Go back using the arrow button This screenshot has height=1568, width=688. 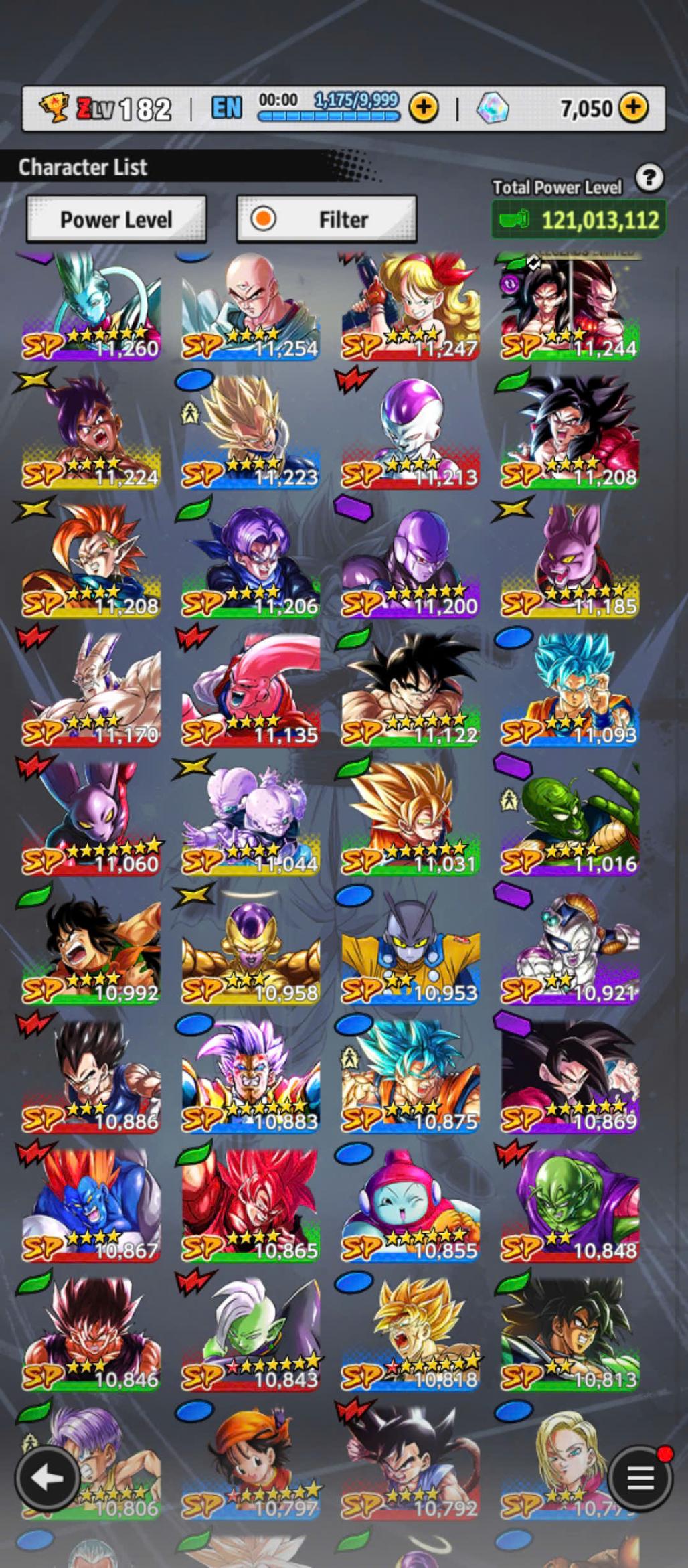tap(46, 1478)
